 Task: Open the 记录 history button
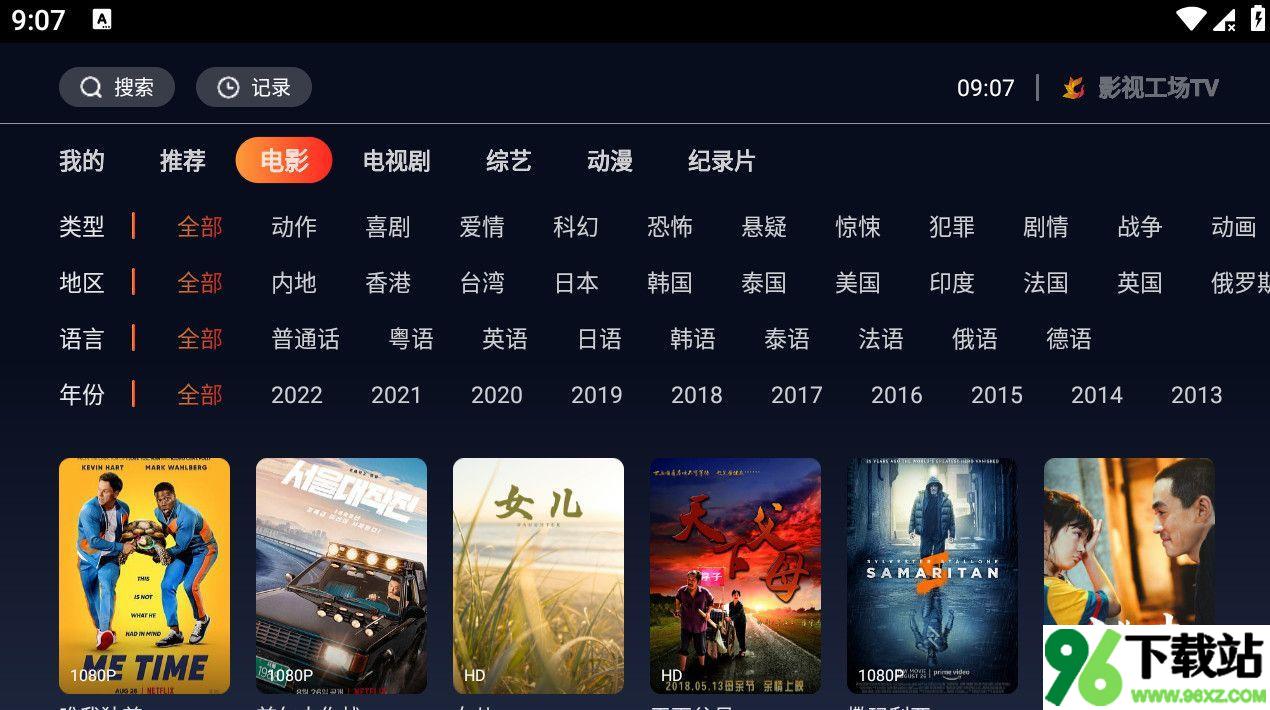click(254, 88)
